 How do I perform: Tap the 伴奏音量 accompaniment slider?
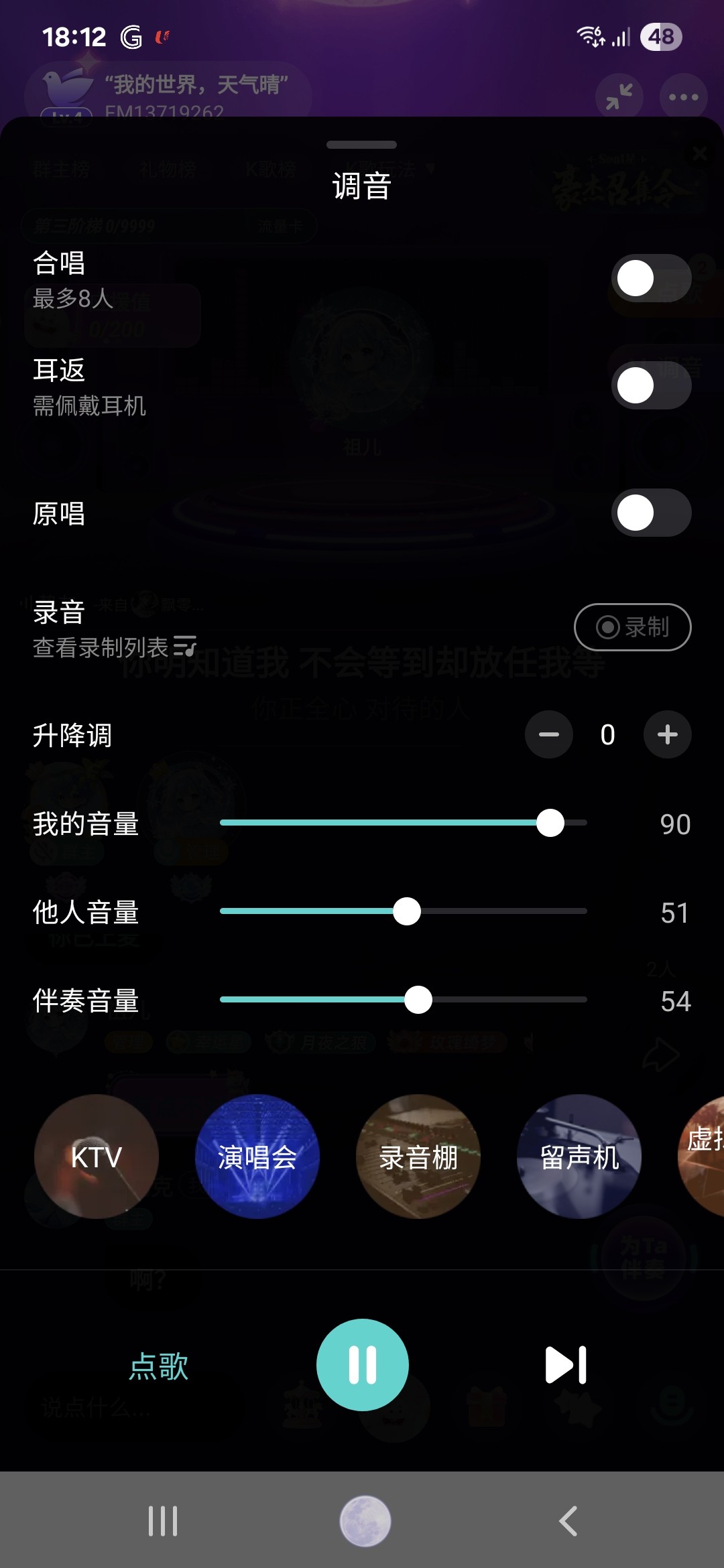(x=404, y=1000)
